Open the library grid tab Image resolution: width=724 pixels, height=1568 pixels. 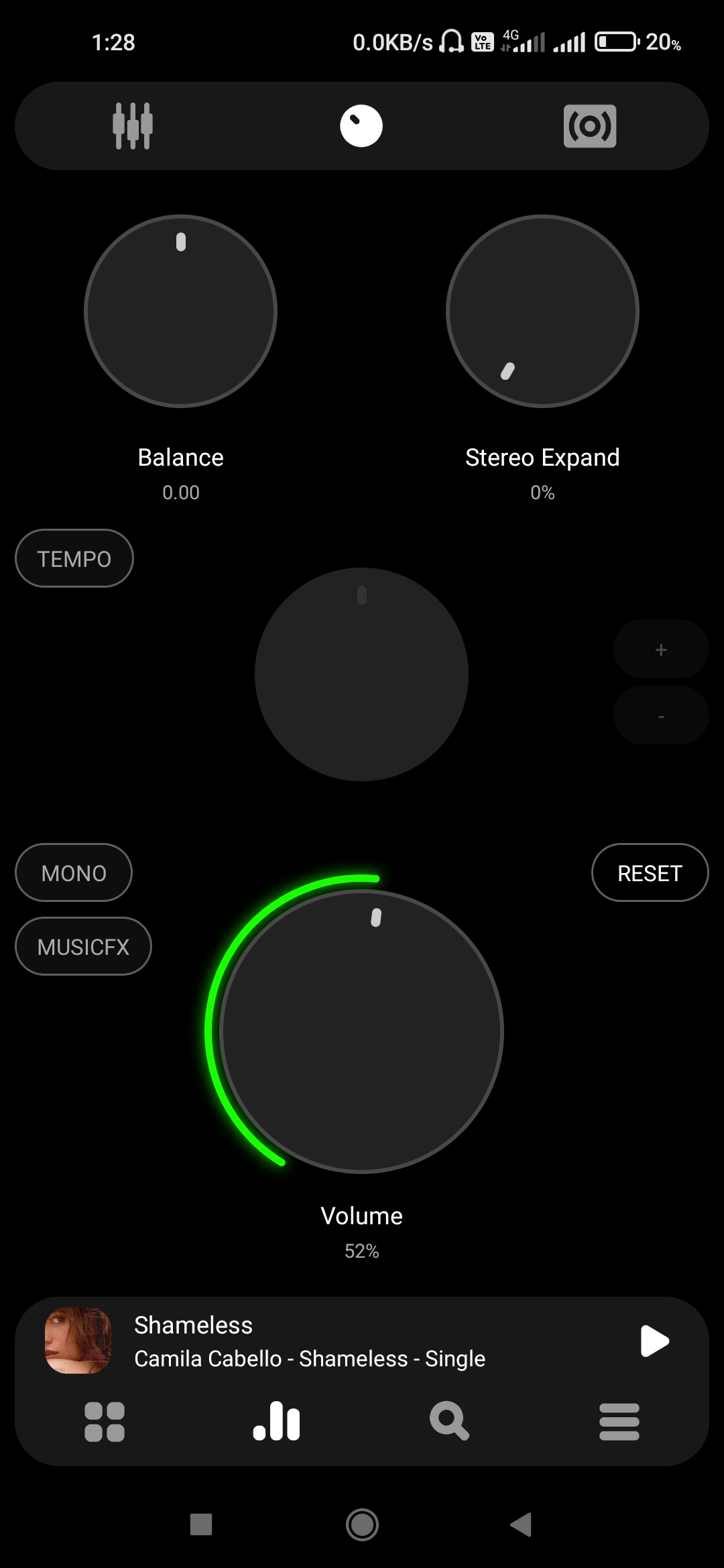coord(105,1421)
